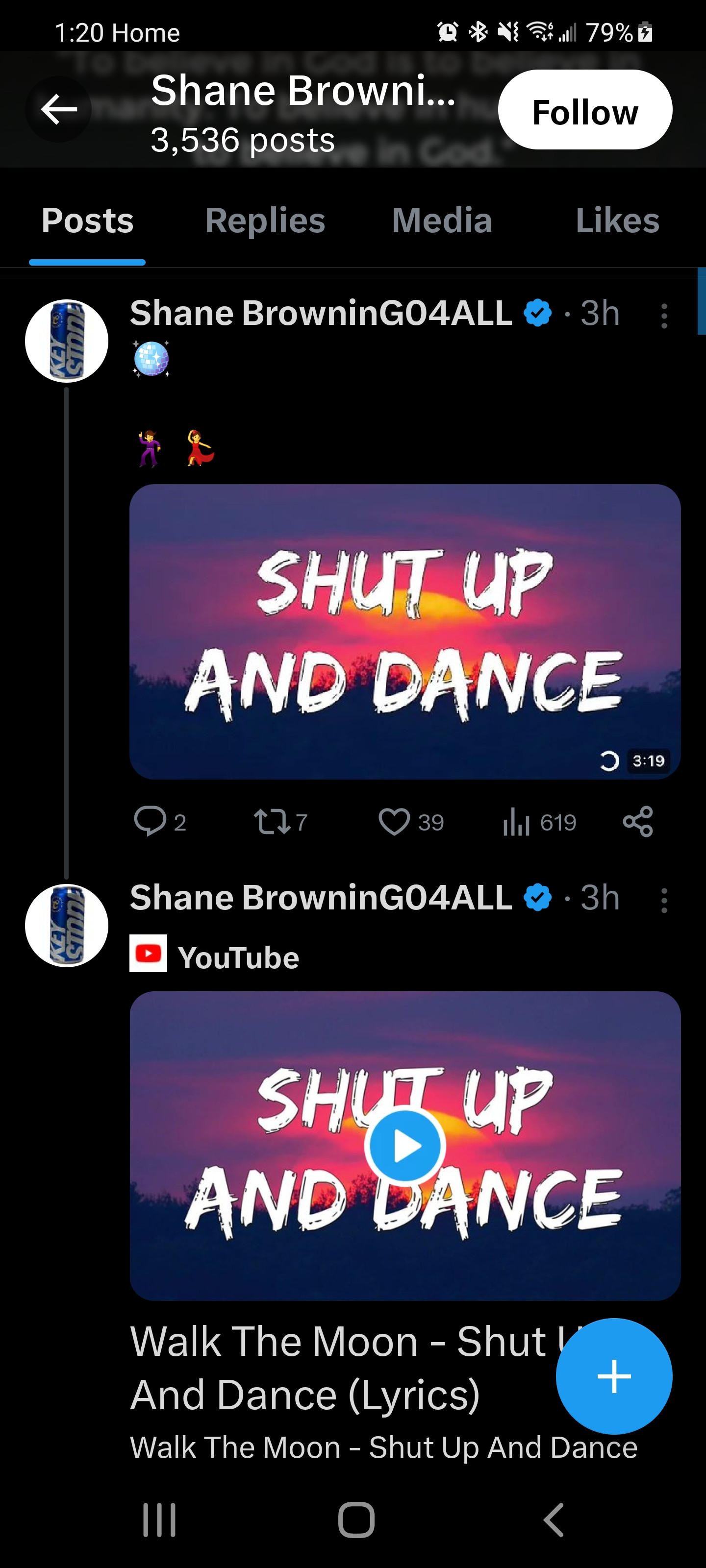Screen dimensions: 706x1568
Task: Go to the home screen via the navigation bar
Action: tap(356, 1520)
